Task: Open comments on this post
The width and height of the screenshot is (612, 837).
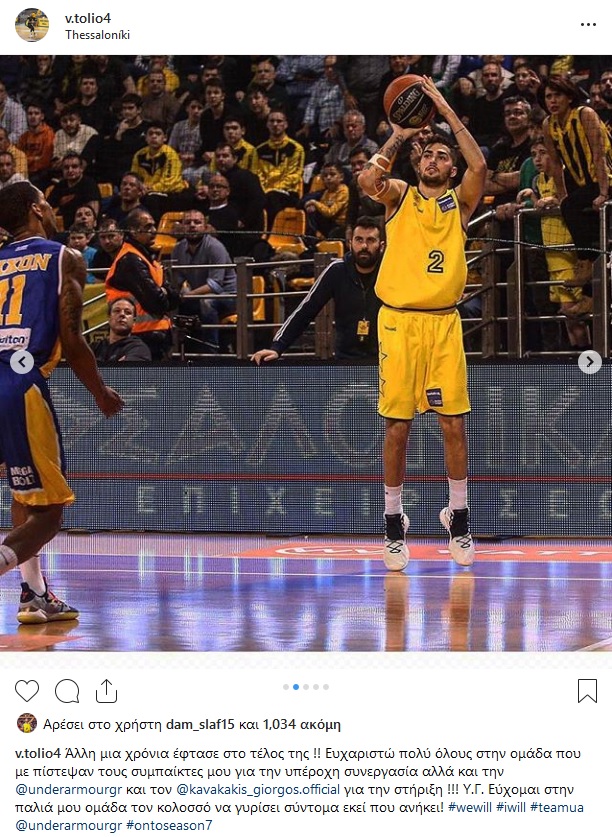Action: pos(67,690)
